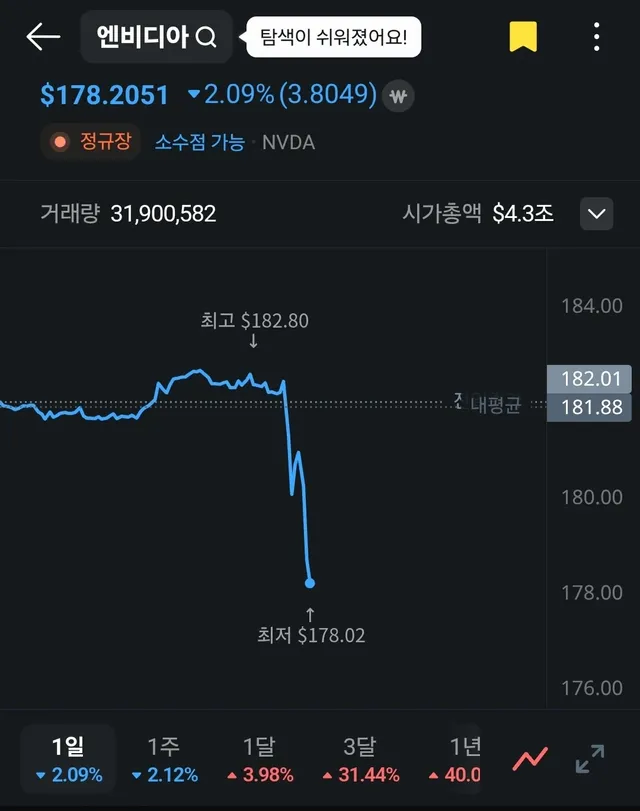640x811 pixels.
Task: Select the 1일 chart period
Action: (68, 759)
